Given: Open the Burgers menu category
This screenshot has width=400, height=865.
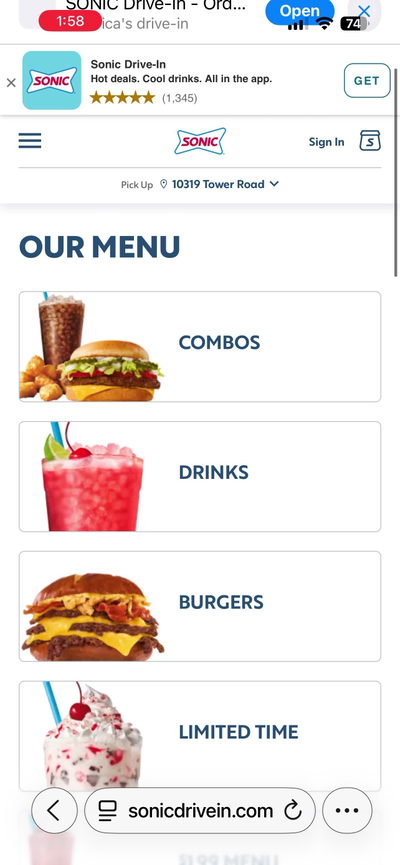Looking at the screenshot, I should coord(200,606).
